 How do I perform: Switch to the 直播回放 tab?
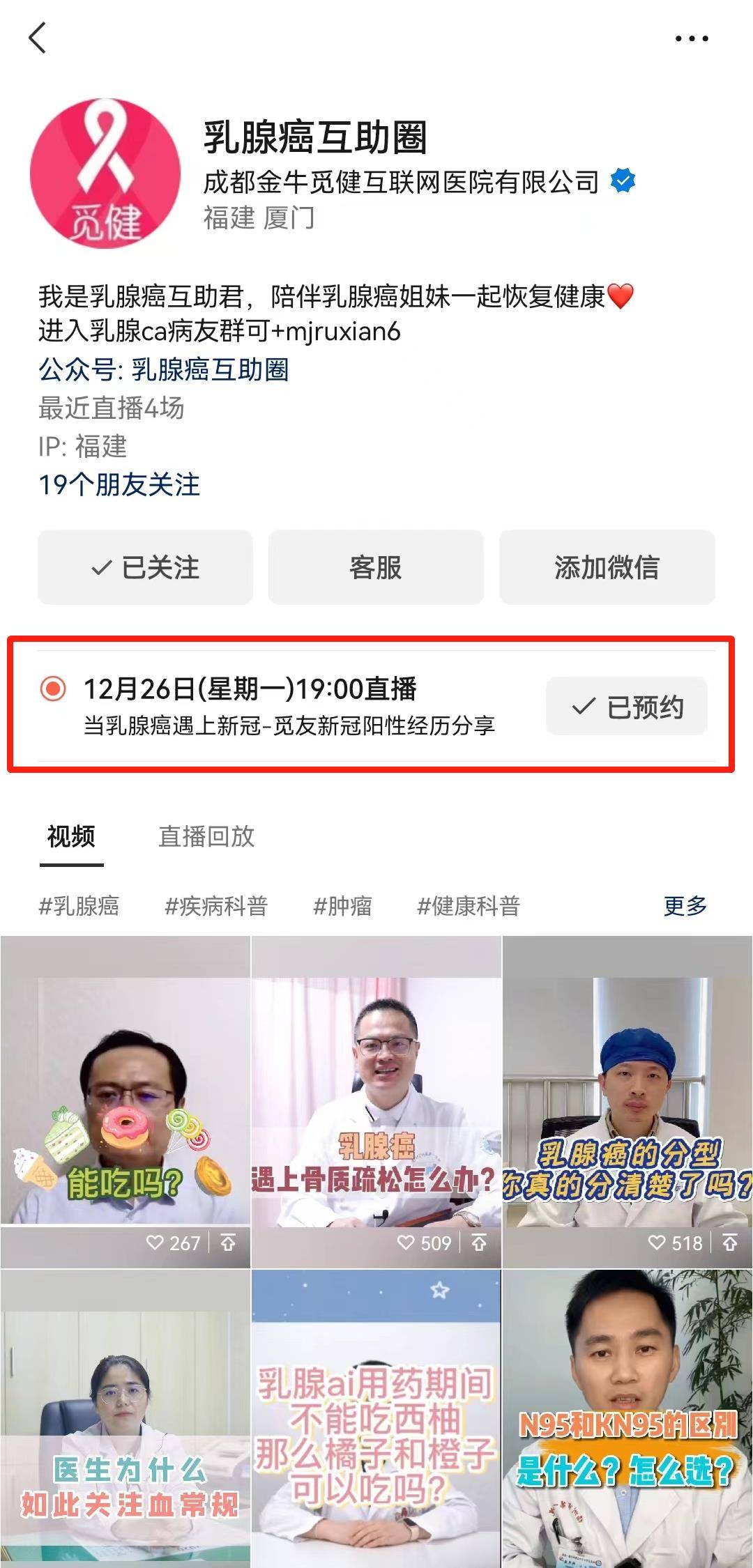click(x=206, y=836)
